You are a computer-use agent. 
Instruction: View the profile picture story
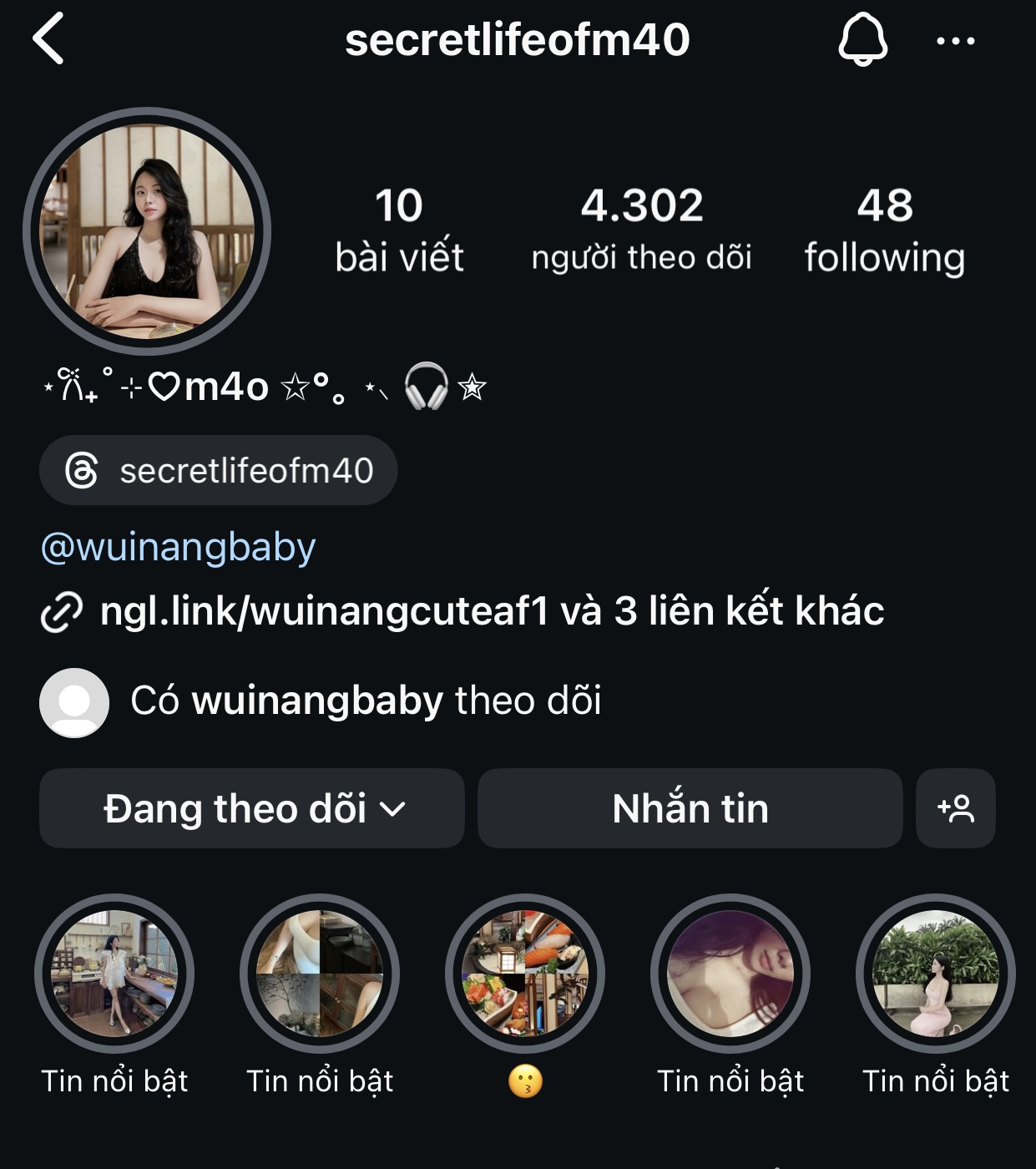tap(147, 231)
